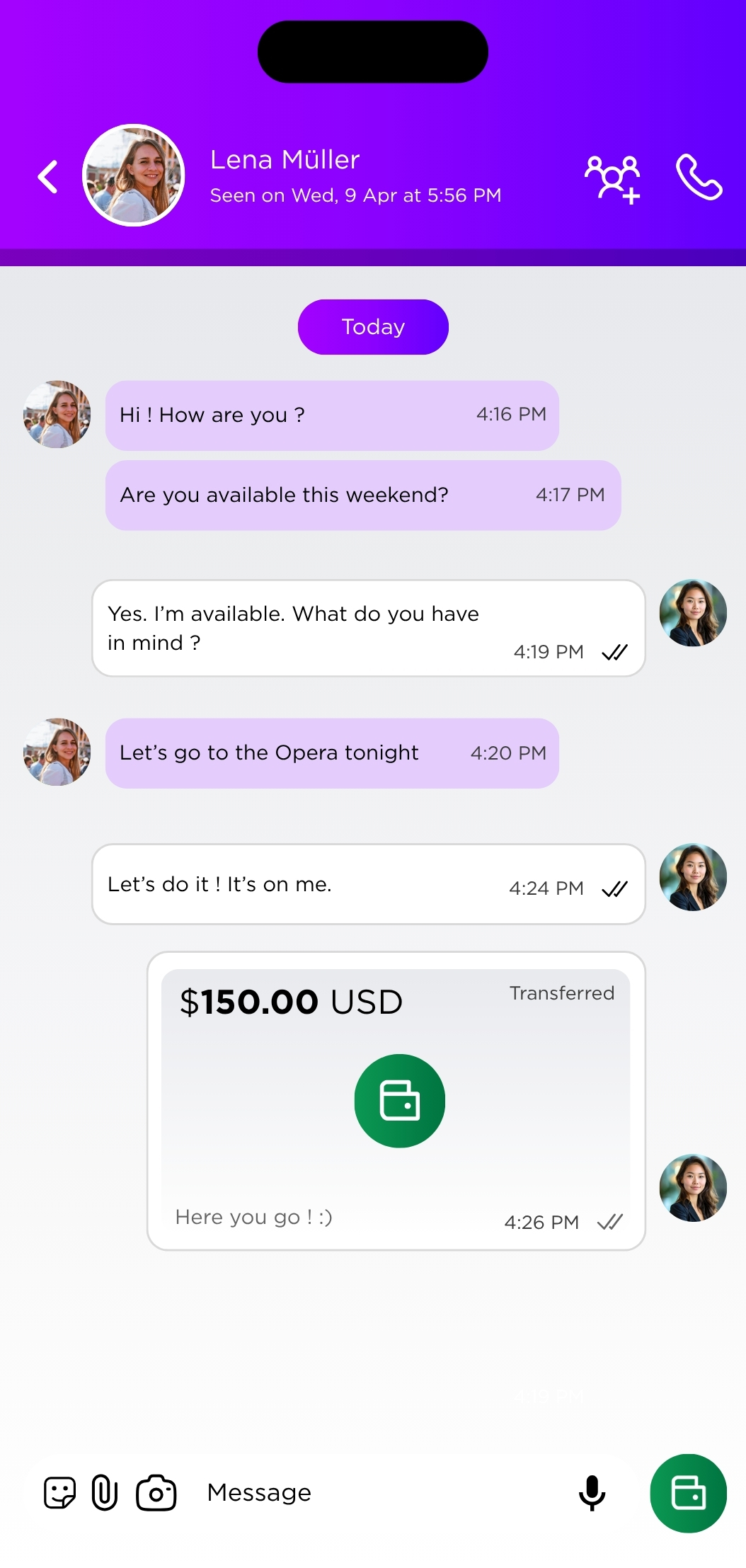Open Lena Müller's profile photo in header

(134, 176)
